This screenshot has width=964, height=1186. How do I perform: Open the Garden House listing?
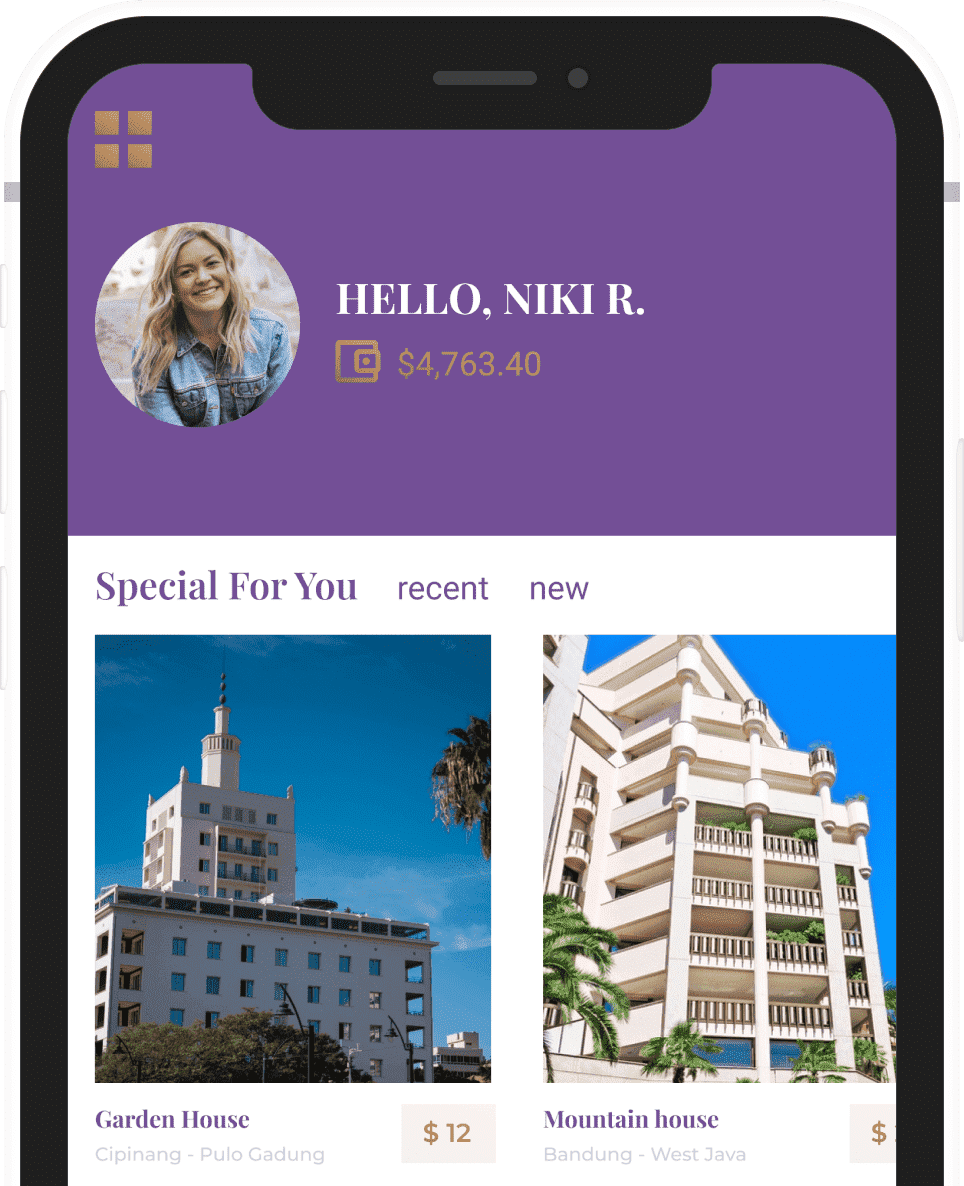tap(292, 858)
